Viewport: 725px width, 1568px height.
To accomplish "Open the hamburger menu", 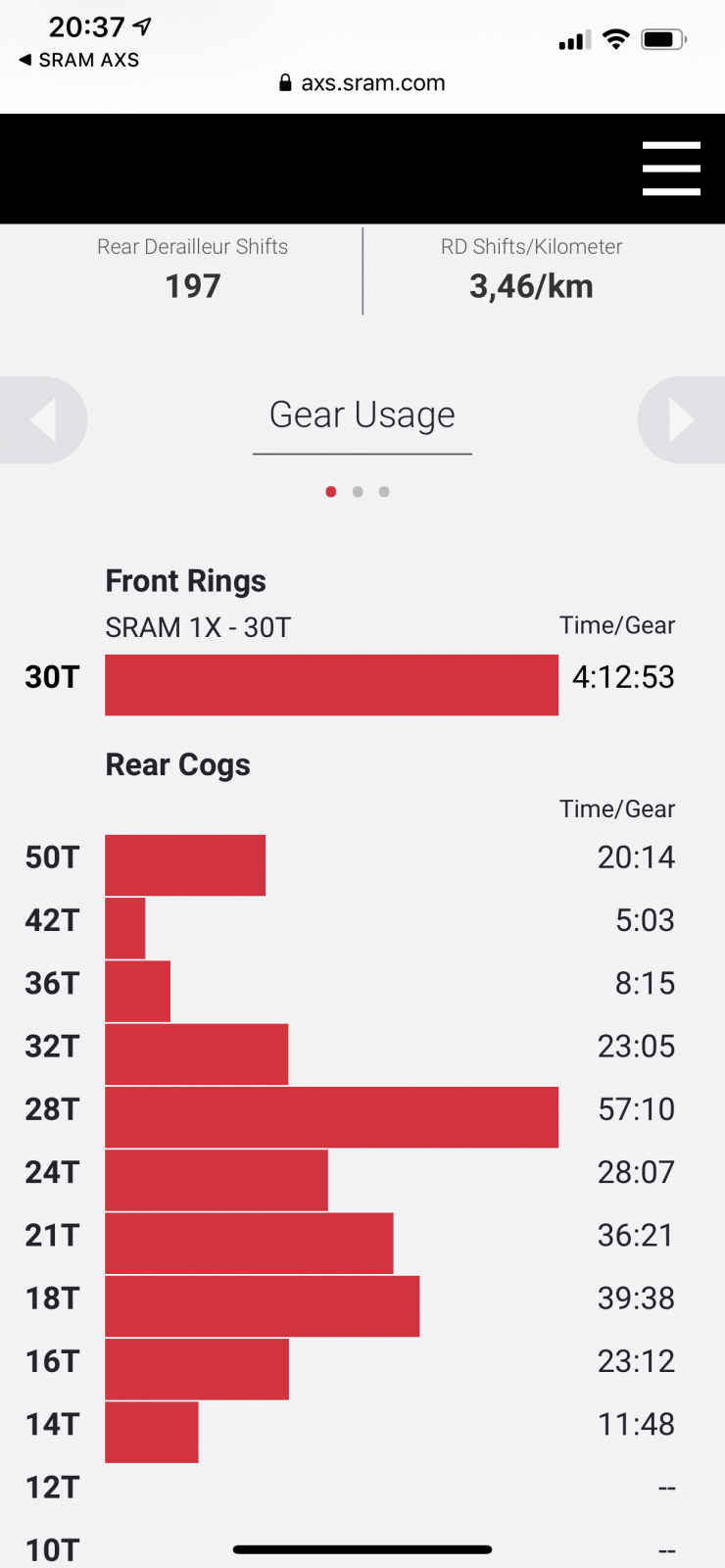I will pyautogui.click(x=671, y=169).
